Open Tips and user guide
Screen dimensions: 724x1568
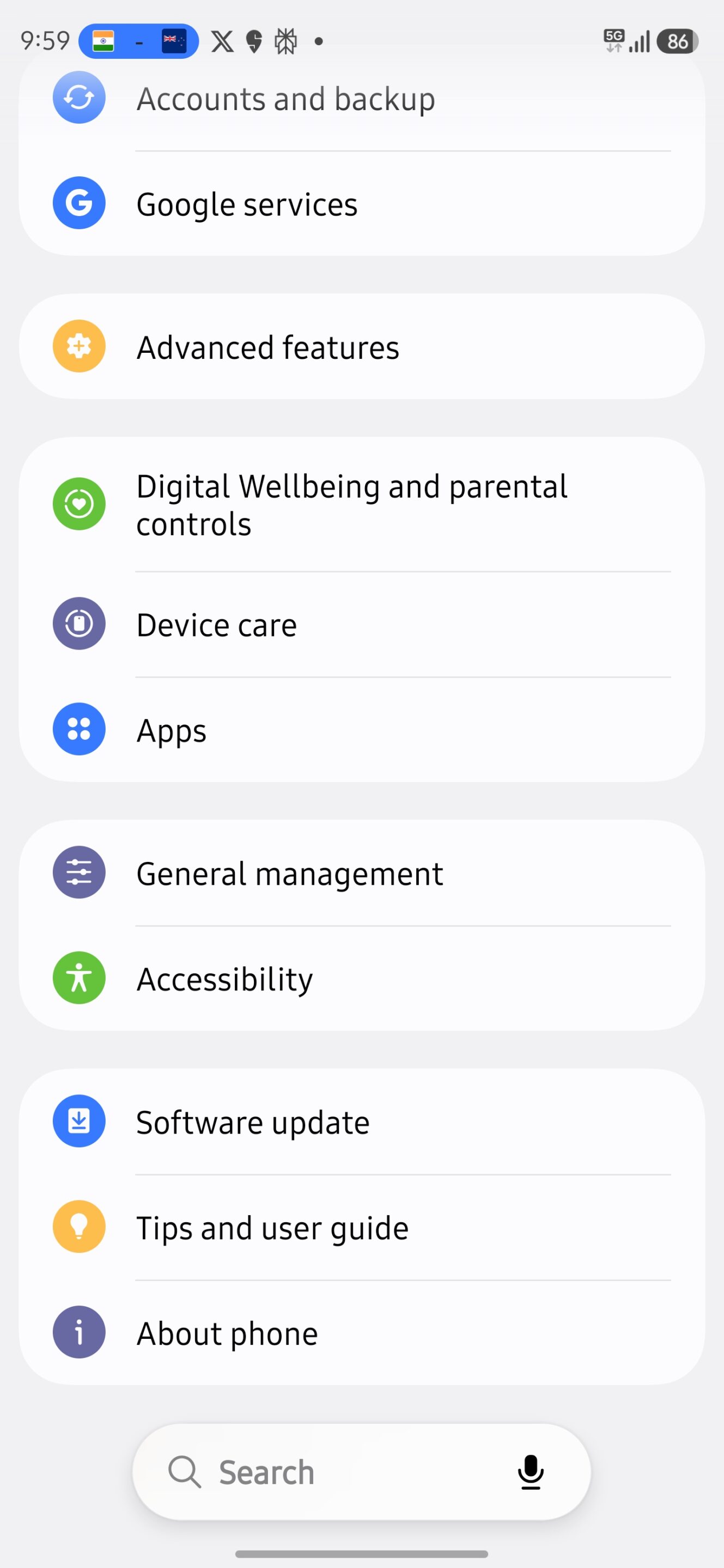point(272,1227)
